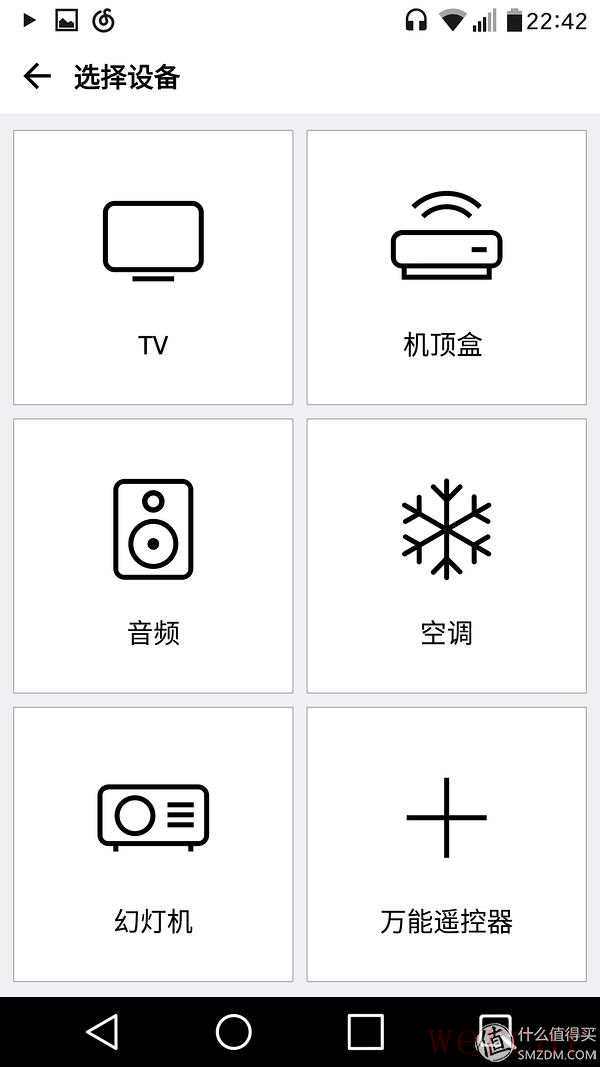Viewport: 600px width, 1067px height.
Task: Choose 机顶盒 set-top box
Action: point(446,268)
